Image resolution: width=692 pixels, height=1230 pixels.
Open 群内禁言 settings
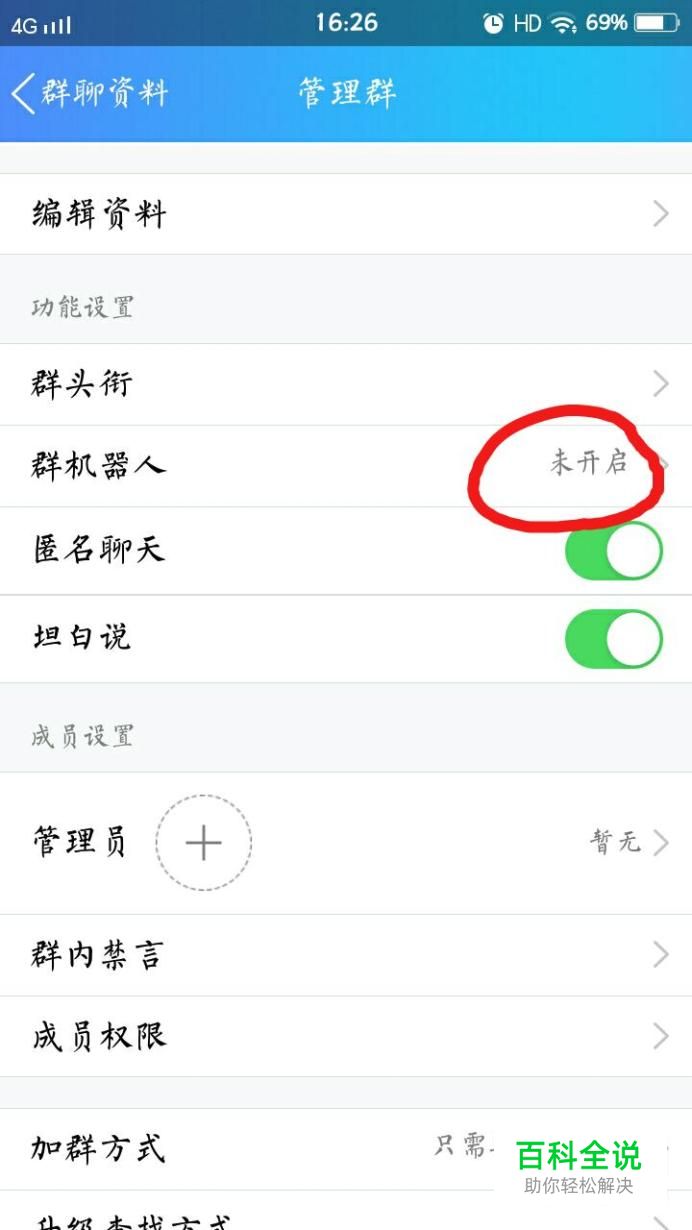tap(346, 955)
